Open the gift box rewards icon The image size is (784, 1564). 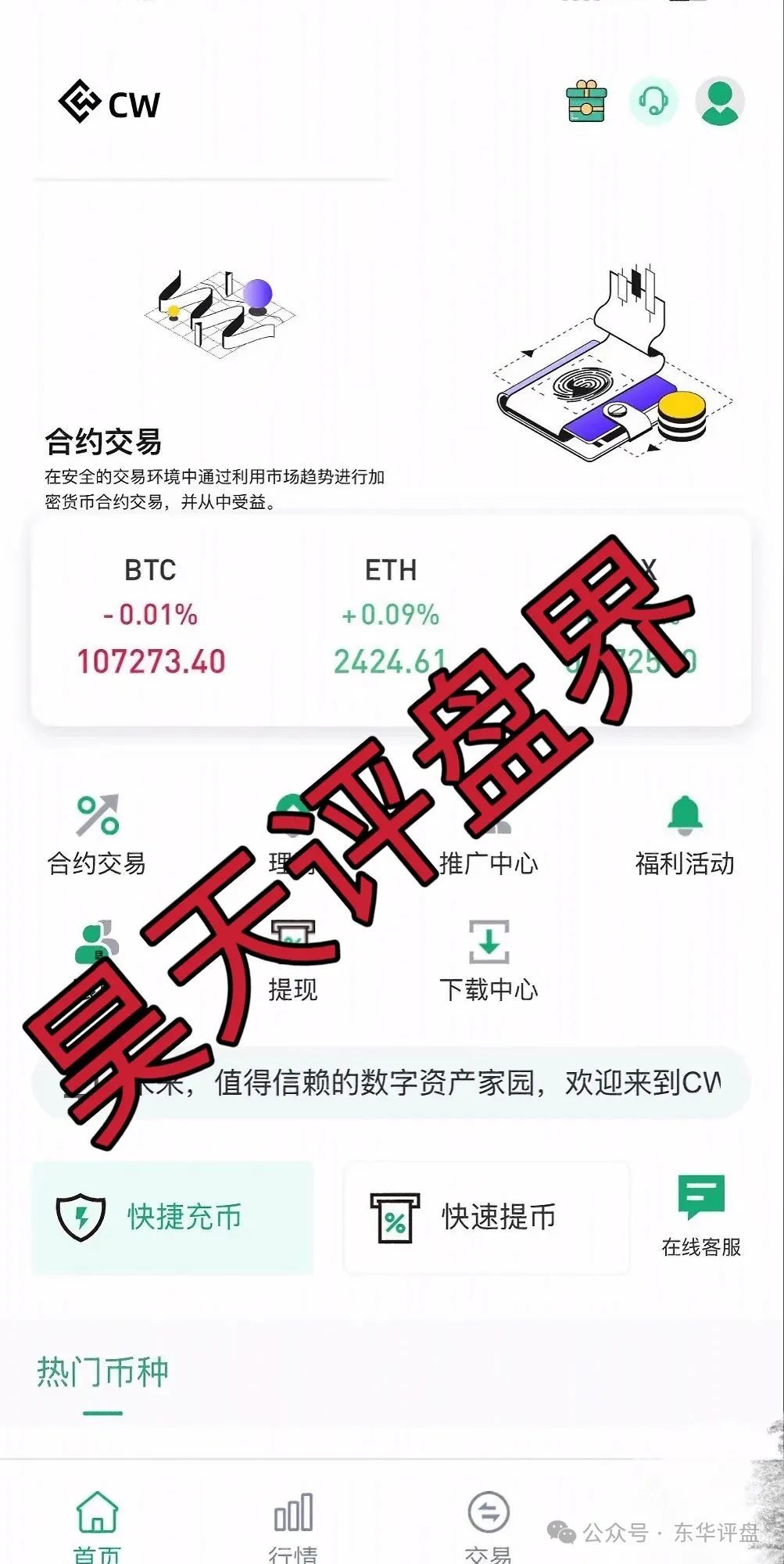(x=586, y=102)
